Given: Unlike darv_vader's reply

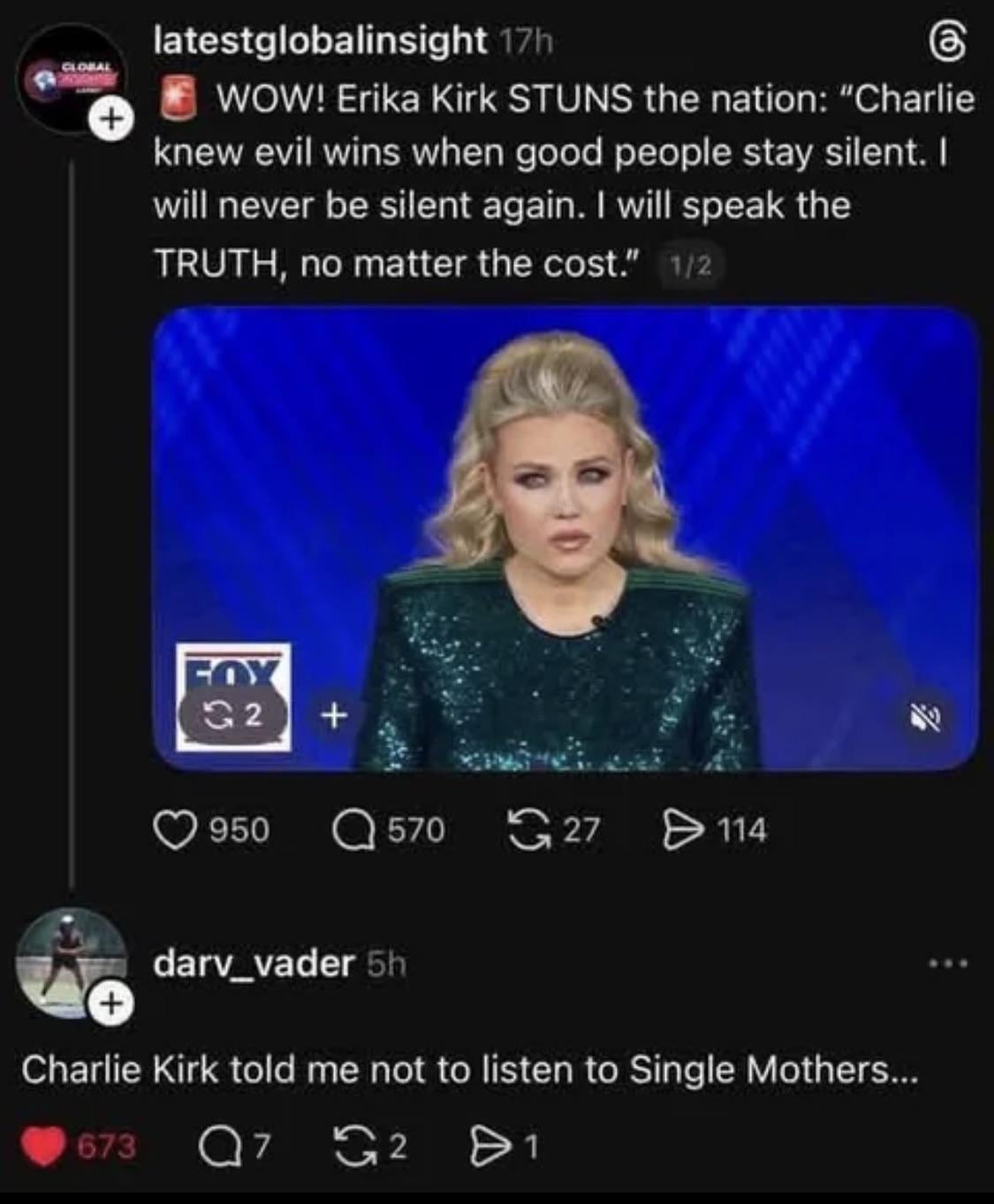Looking at the screenshot, I should (x=43, y=1147).
